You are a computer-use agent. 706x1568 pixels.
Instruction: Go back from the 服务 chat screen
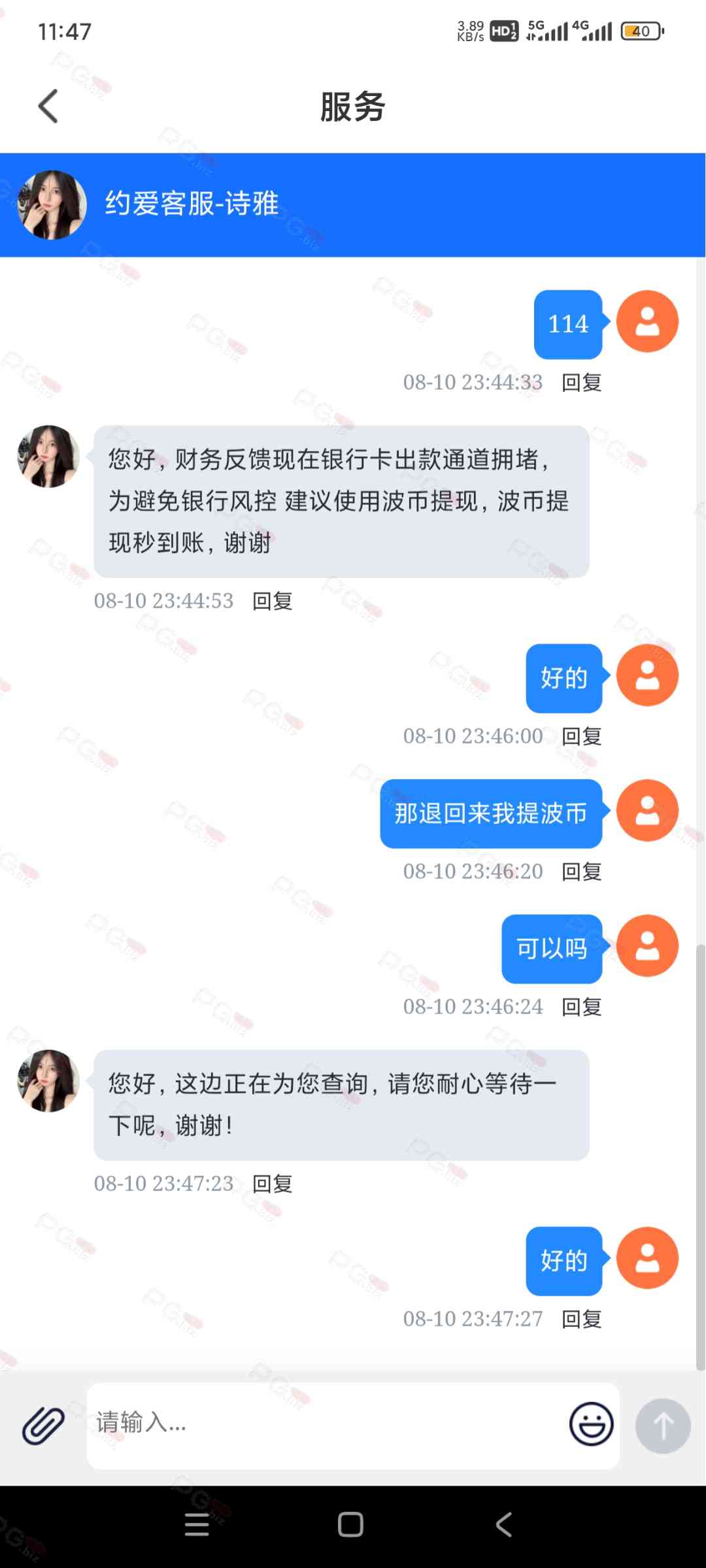pyautogui.click(x=48, y=106)
